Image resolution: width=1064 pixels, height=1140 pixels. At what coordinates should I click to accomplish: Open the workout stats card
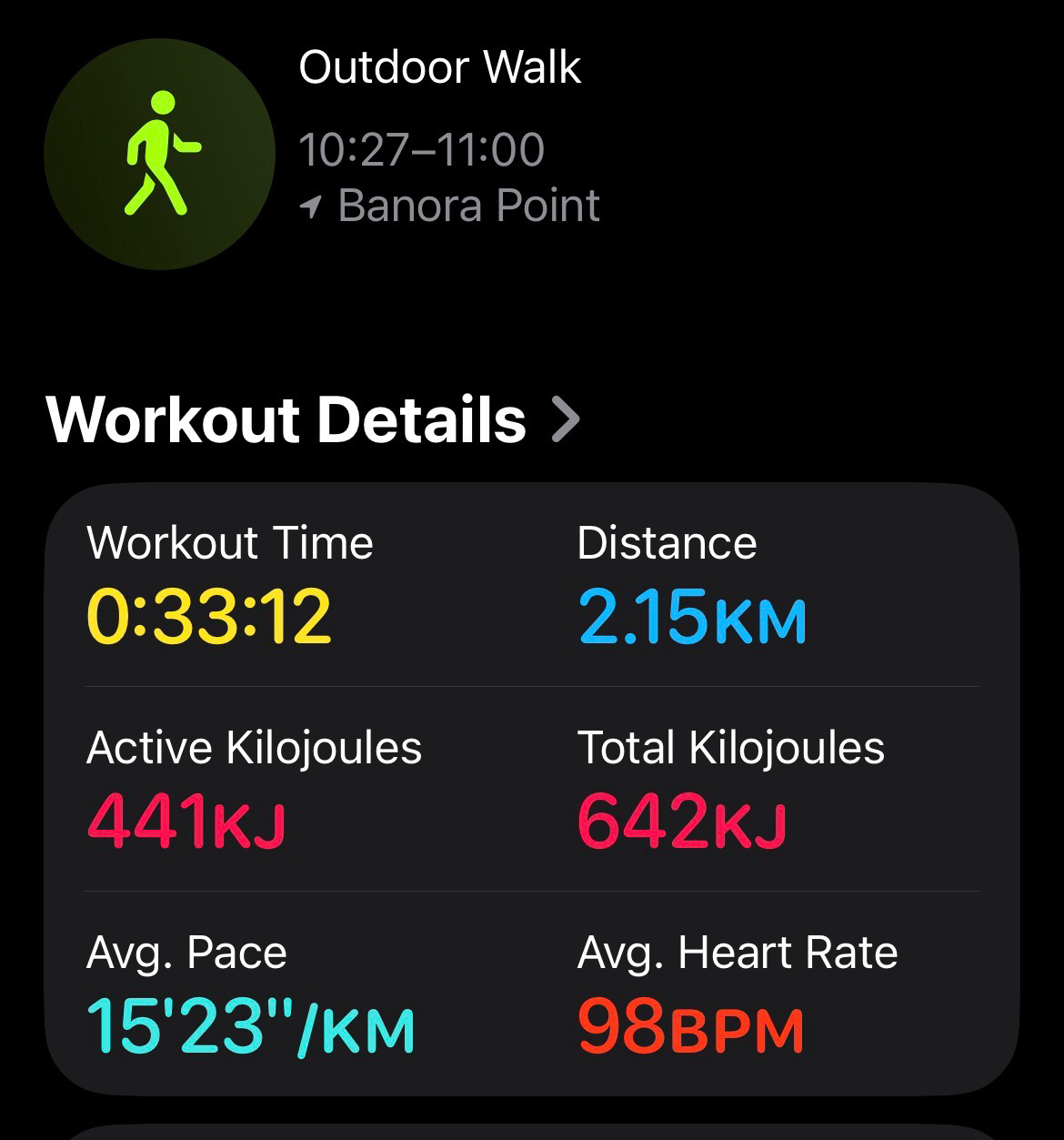point(532,788)
